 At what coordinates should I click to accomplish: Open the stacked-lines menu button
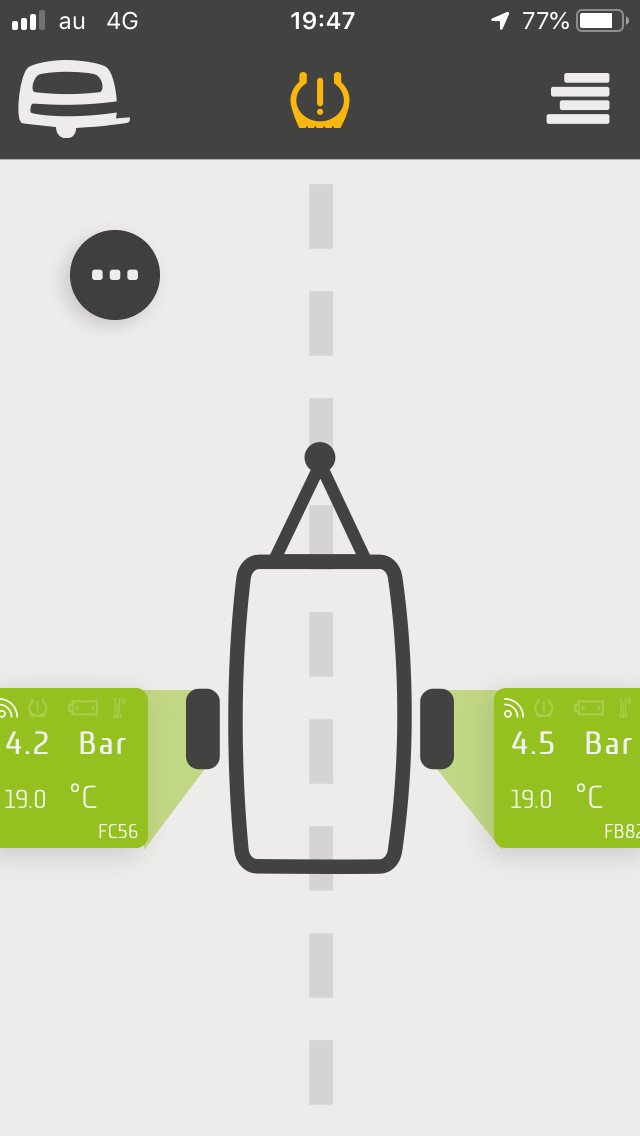tap(578, 99)
